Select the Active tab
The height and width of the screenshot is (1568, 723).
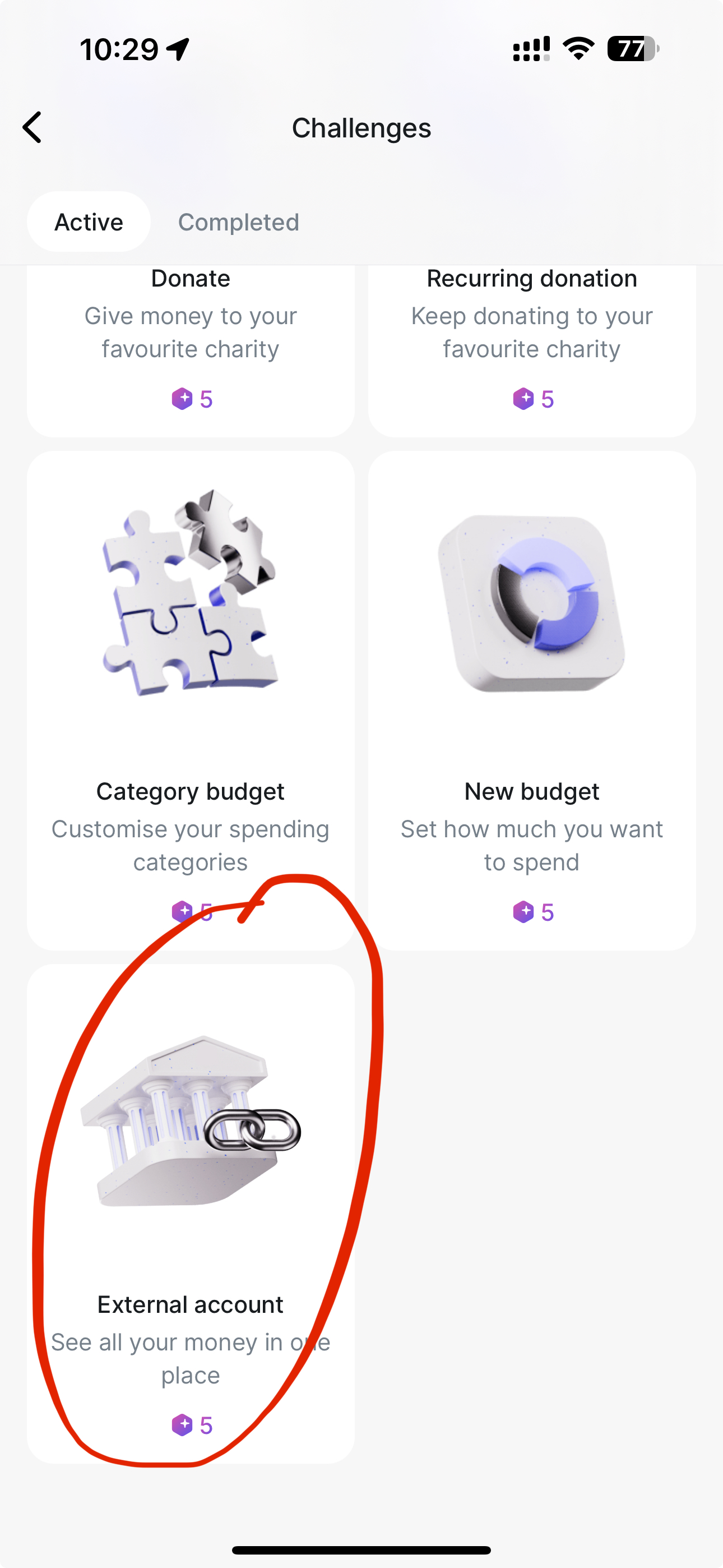(x=89, y=222)
